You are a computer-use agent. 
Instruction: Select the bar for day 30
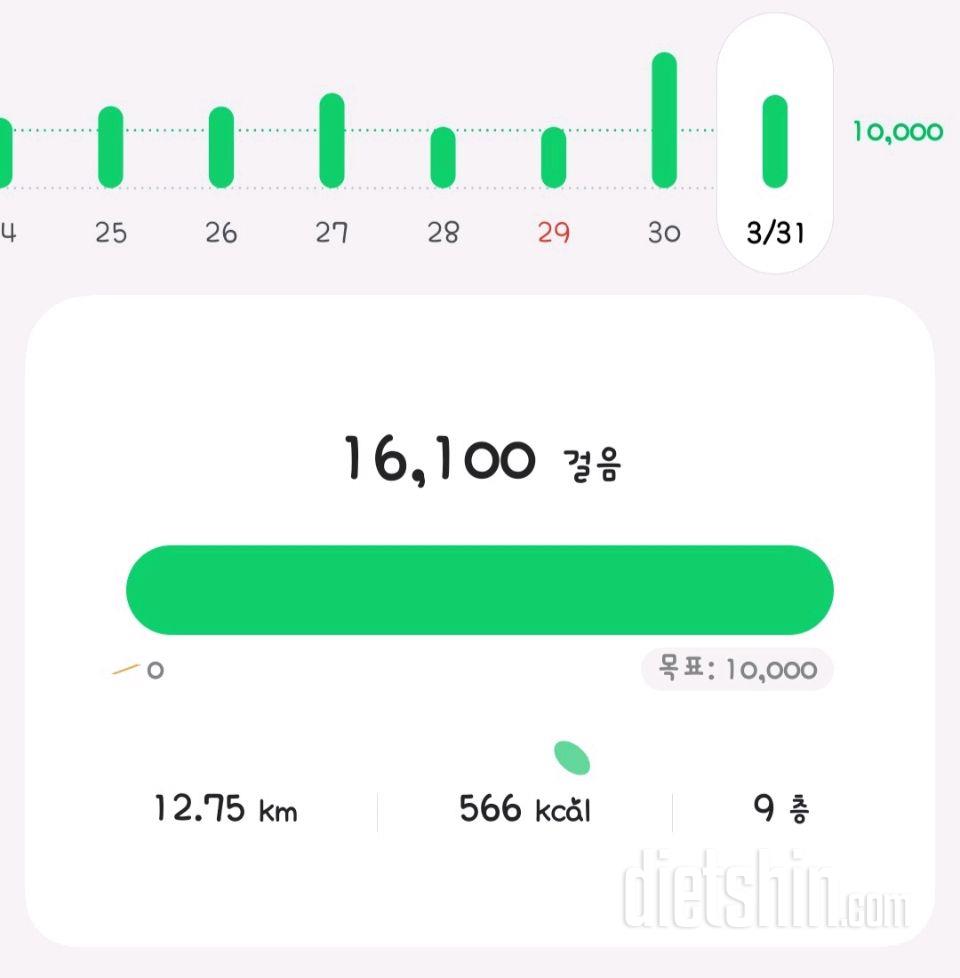point(664,121)
